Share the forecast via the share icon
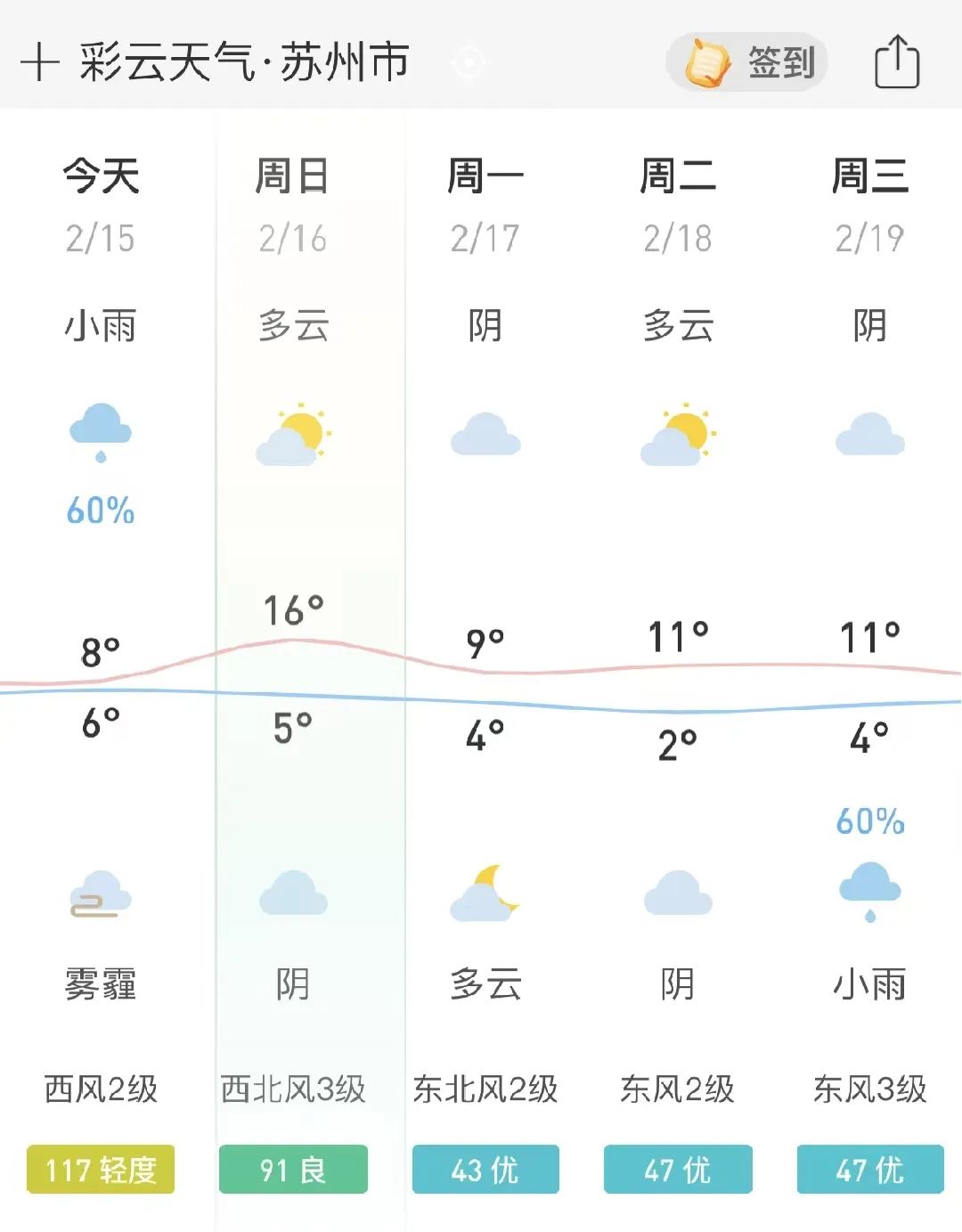The width and height of the screenshot is (962, 1232). (x=897, y=61)
